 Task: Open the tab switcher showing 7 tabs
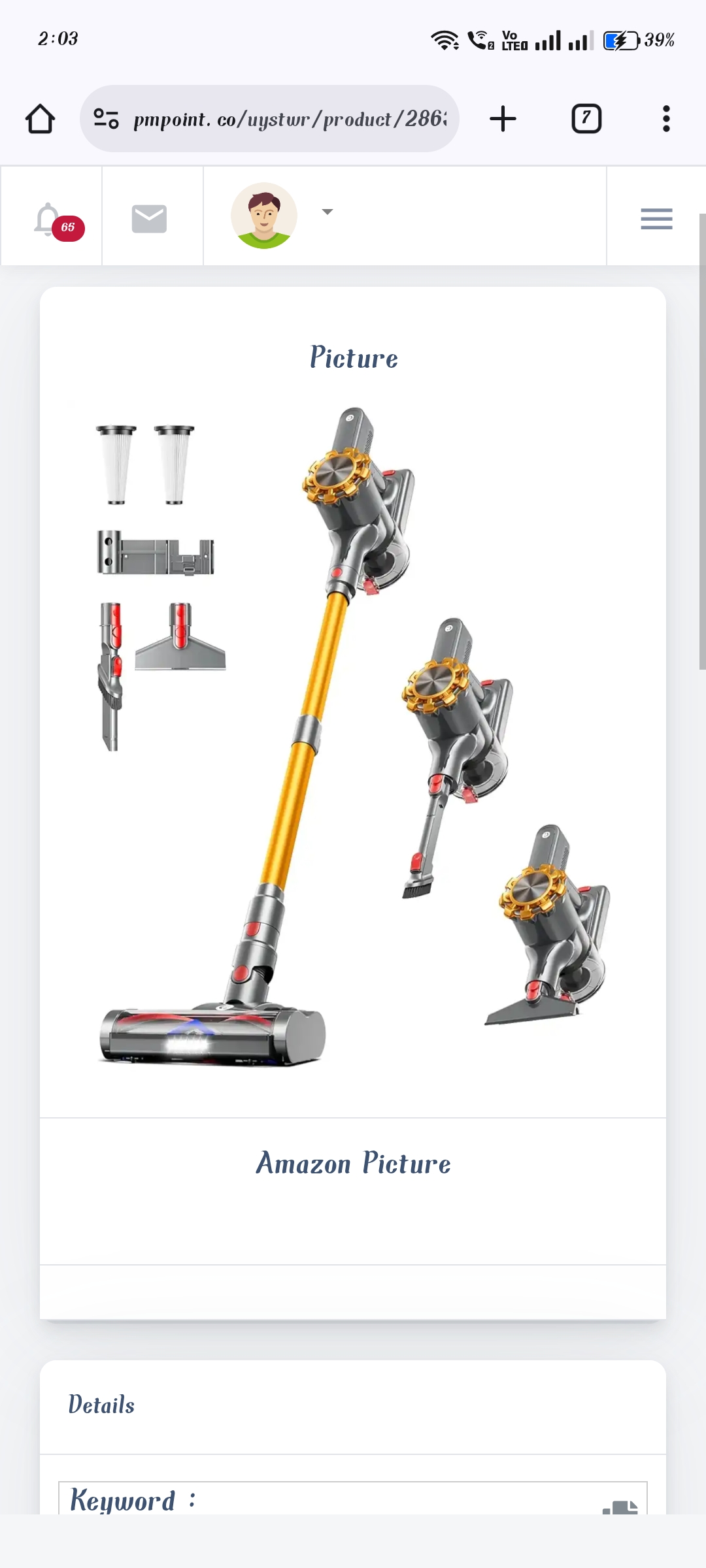click(x=585, y=118)
